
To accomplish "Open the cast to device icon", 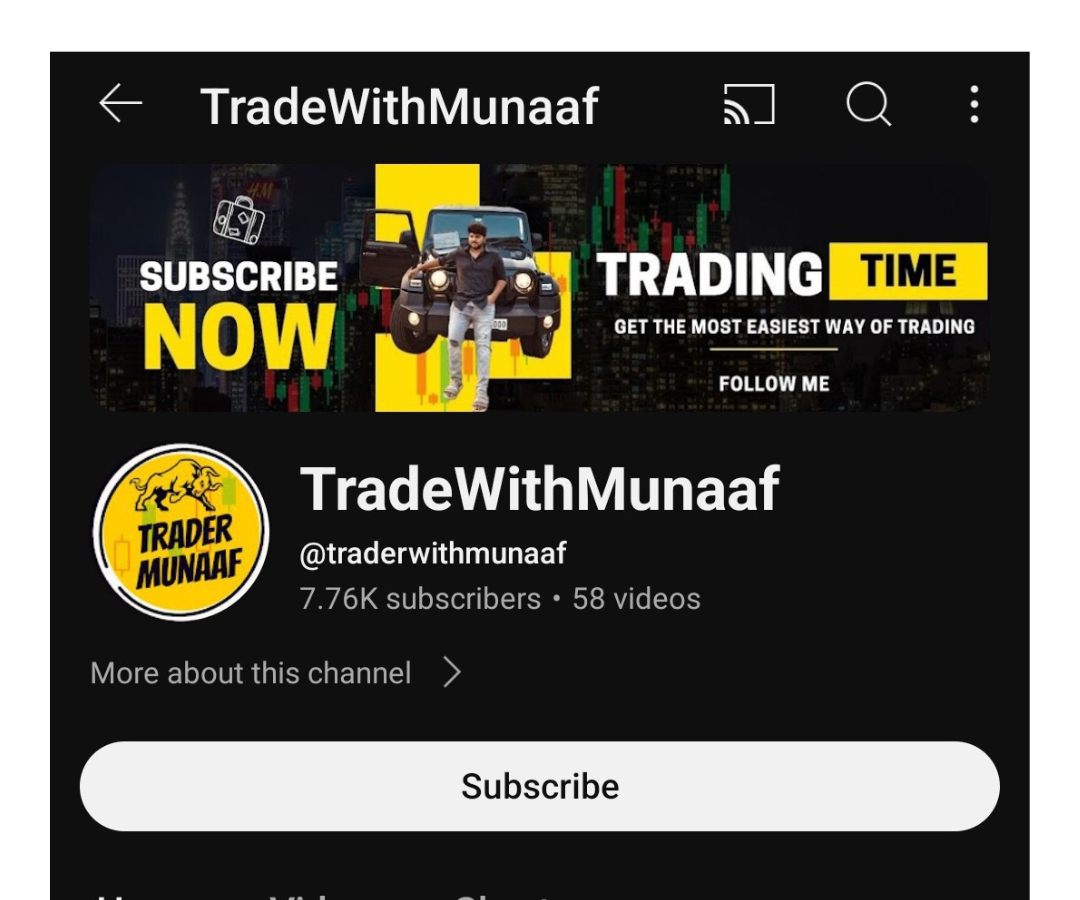I will click(749, 105).
